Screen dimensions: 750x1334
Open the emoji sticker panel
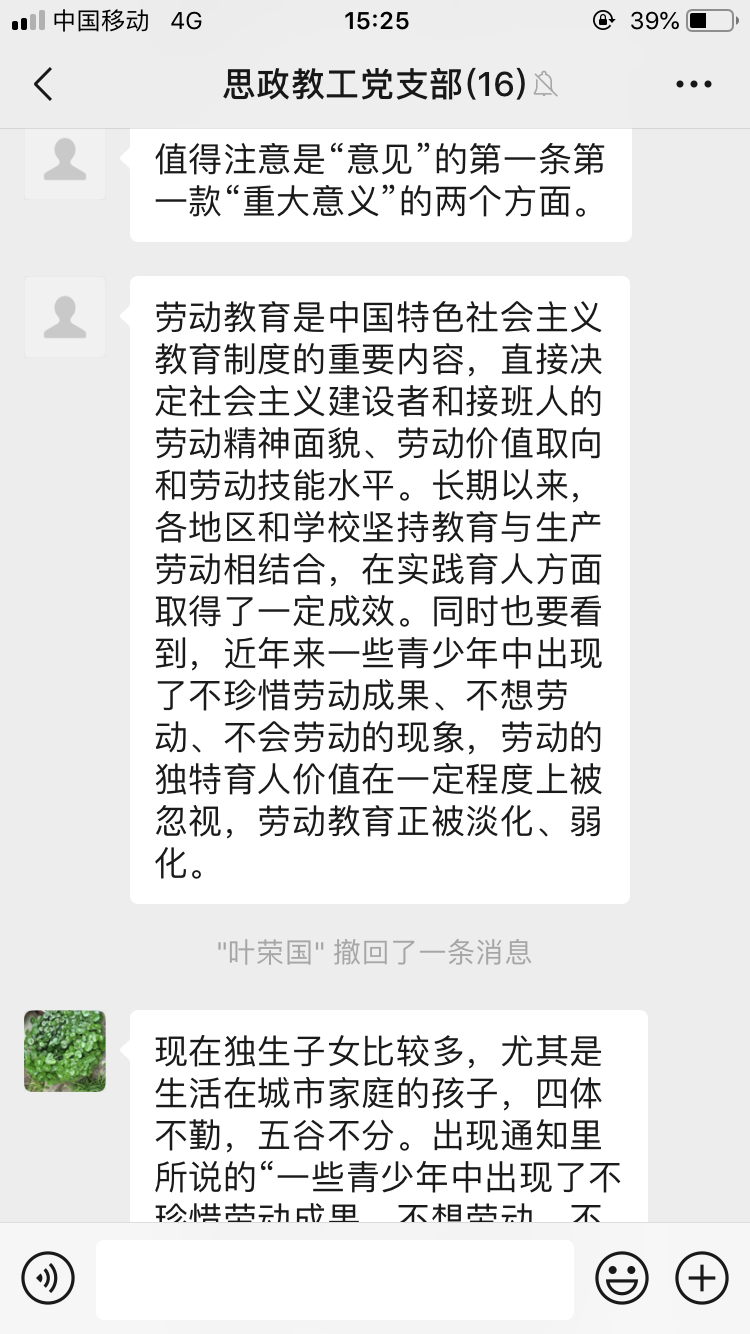point(621,1278)
